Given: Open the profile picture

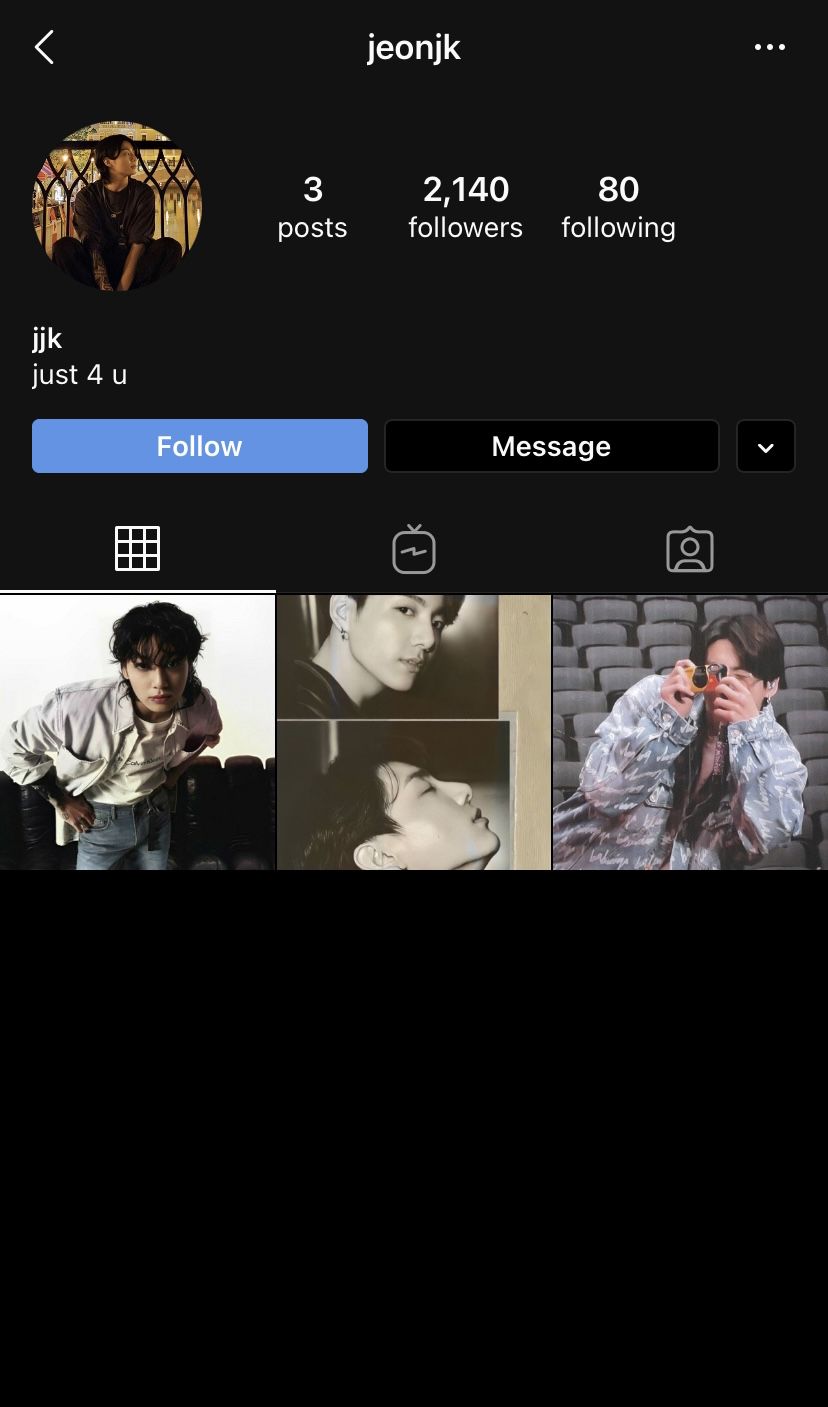Looking at the screenshot, I should pyautogui.click(x=117, y=206).
